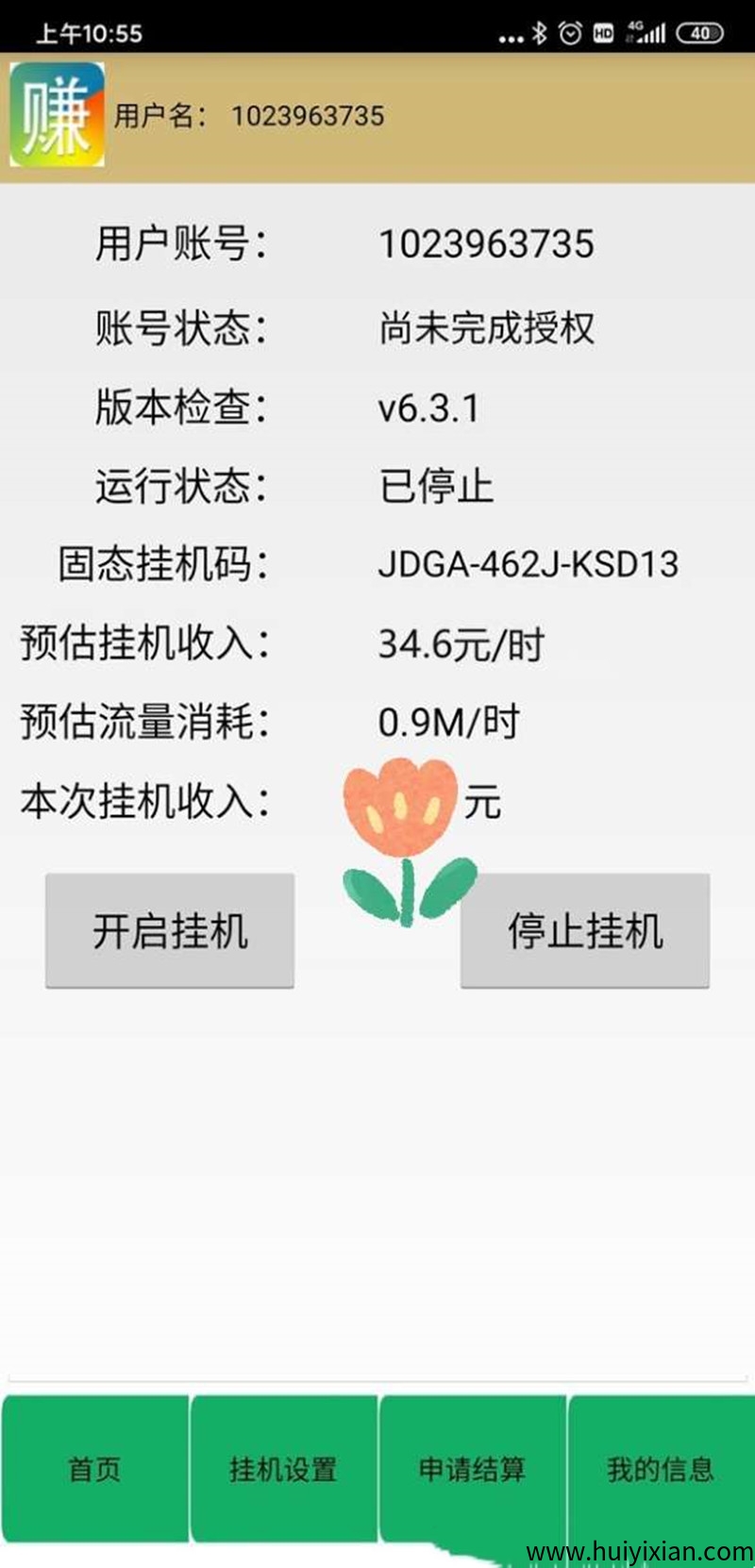The width and height of the screenshot is (755, 1568).
Task: Select the HD VoLTE status icon
Action: pos(604,33)
